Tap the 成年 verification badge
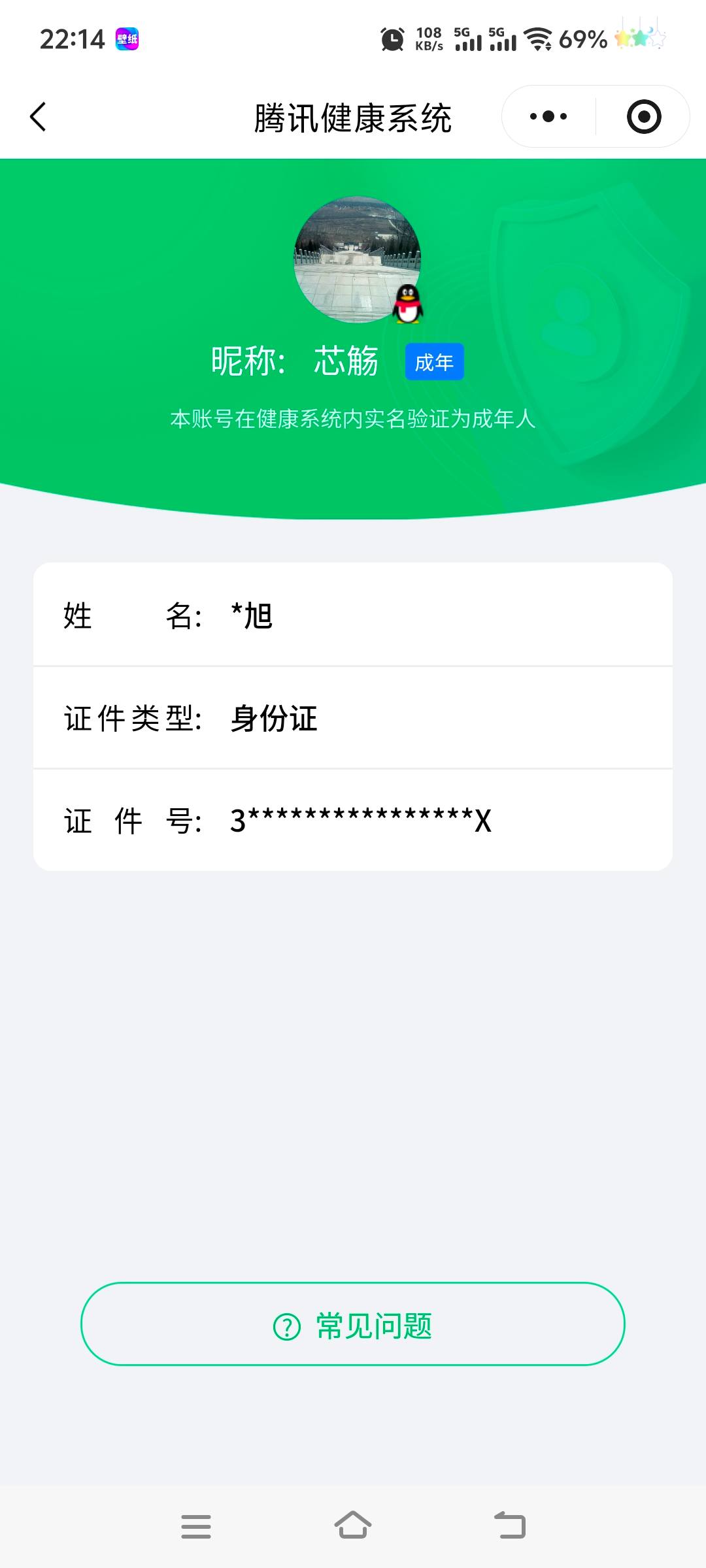Viewport: 706px width, 1568px height. pos(434,361)
